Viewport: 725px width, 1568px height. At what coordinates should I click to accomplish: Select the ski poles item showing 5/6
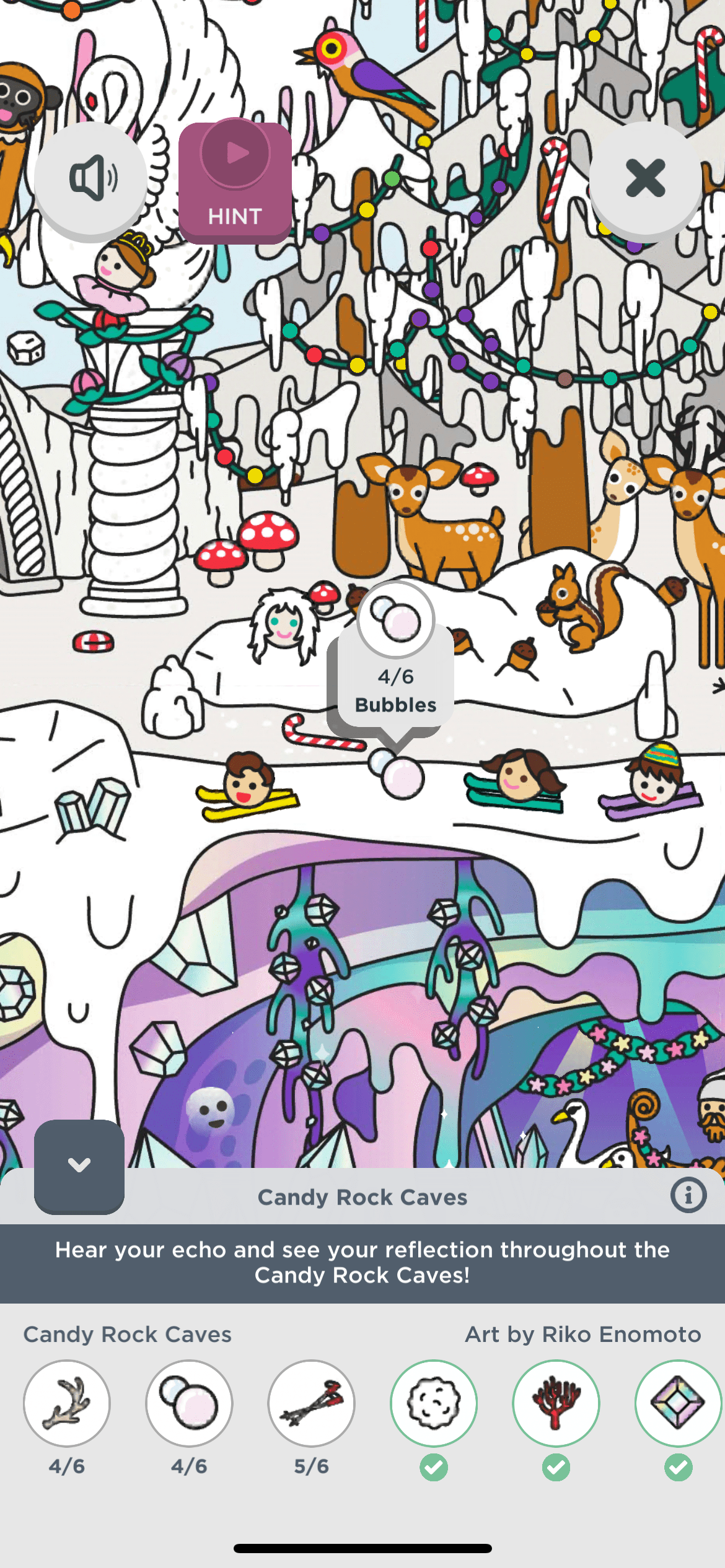pyautogui.click(x=311, y=1403)
